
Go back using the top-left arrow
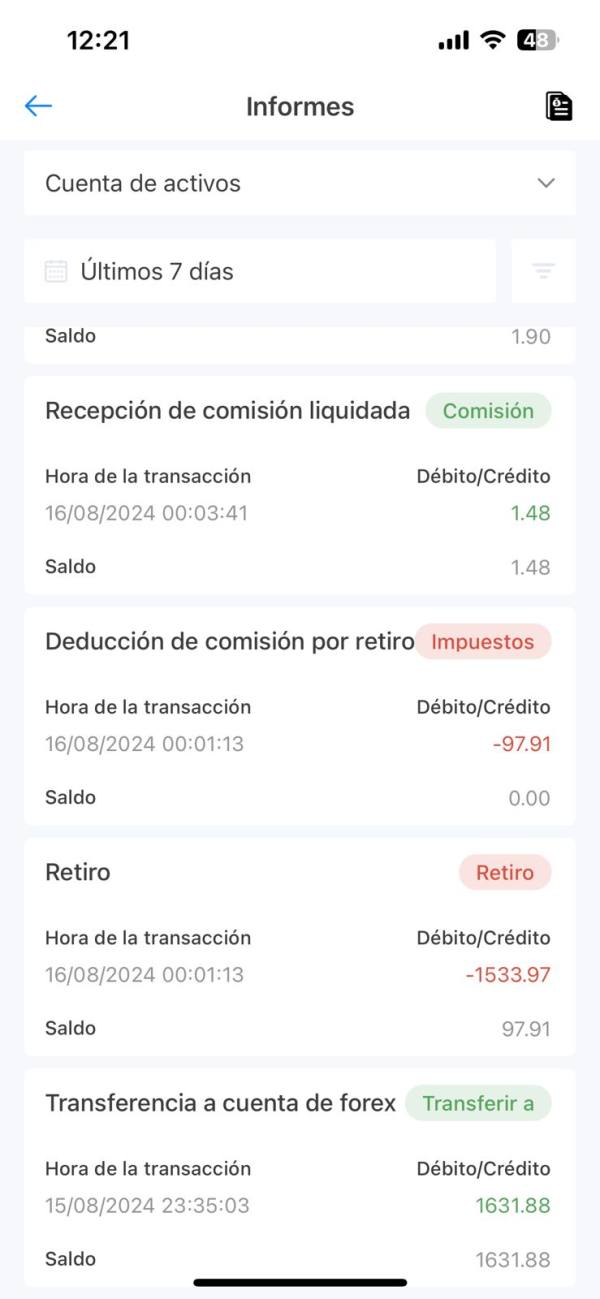tap(38, 106)
